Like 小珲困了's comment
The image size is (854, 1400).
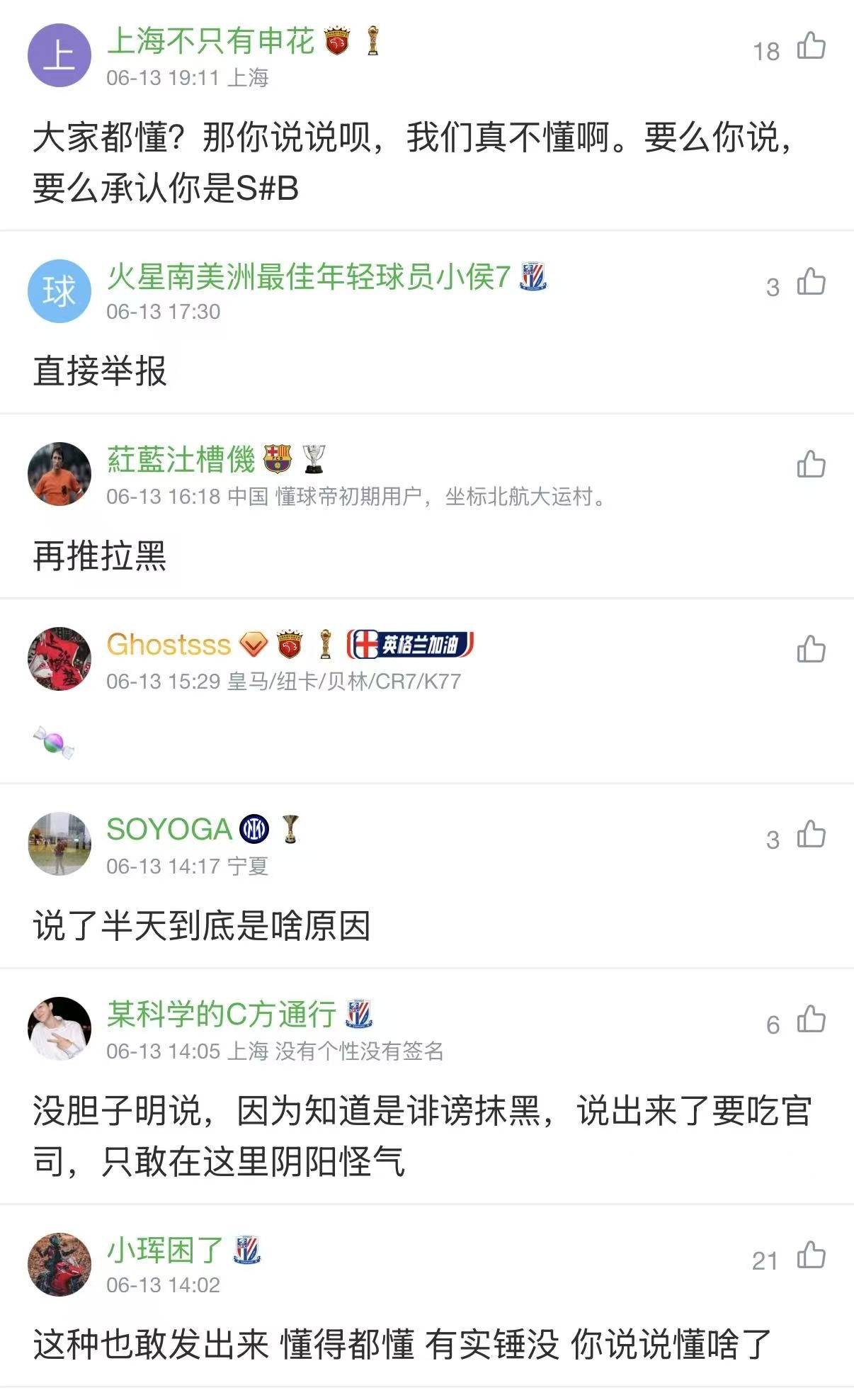(811, 1255)
